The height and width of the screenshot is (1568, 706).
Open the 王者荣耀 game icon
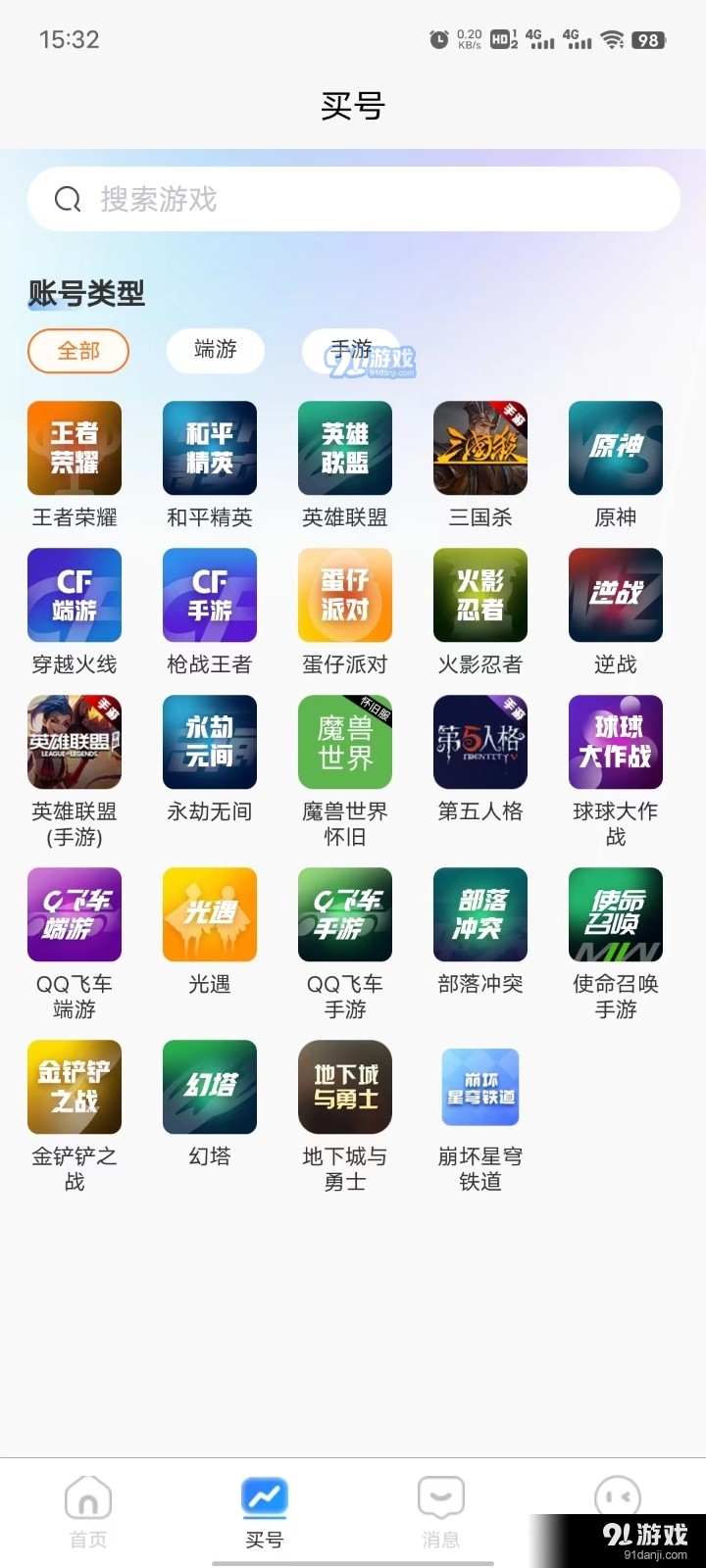tap(75, 448)
